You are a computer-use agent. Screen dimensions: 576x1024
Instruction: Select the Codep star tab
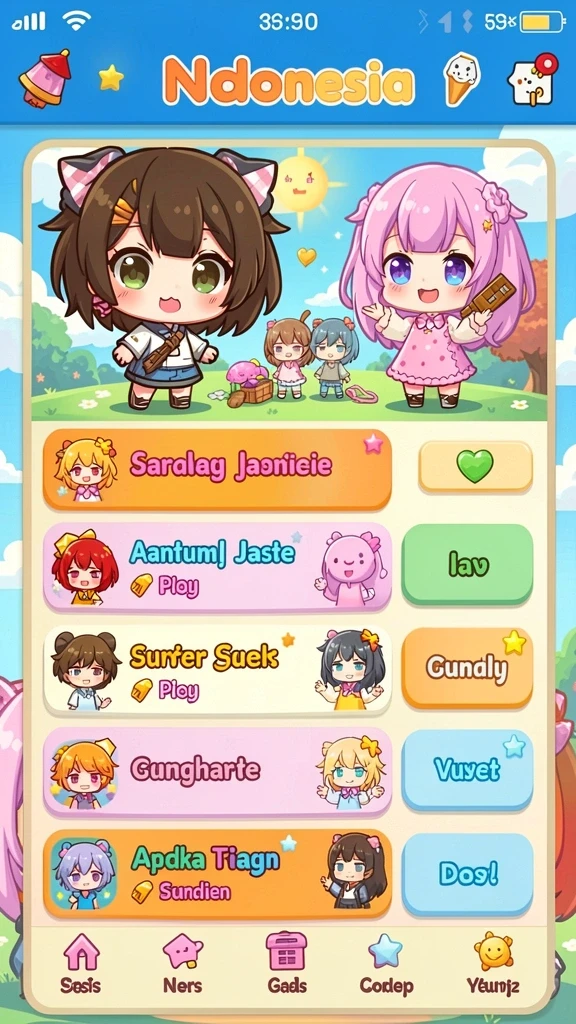(386, 964)
